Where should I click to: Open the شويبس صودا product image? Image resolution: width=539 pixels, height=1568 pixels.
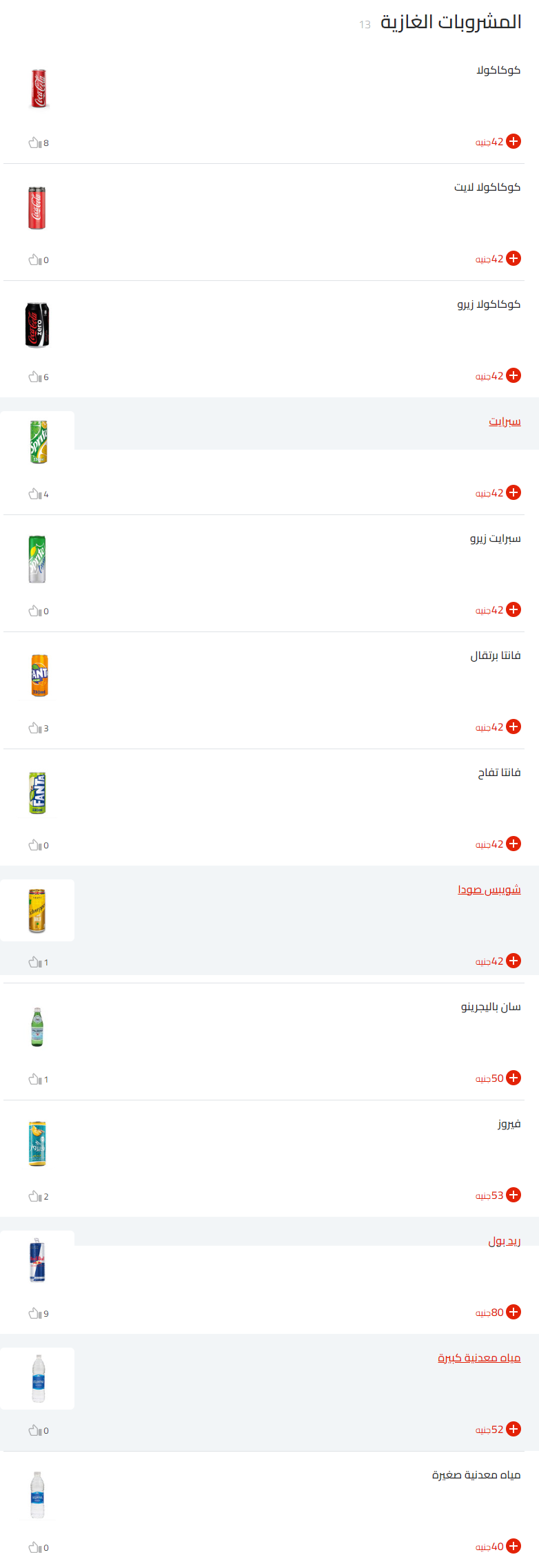(37, 910)
